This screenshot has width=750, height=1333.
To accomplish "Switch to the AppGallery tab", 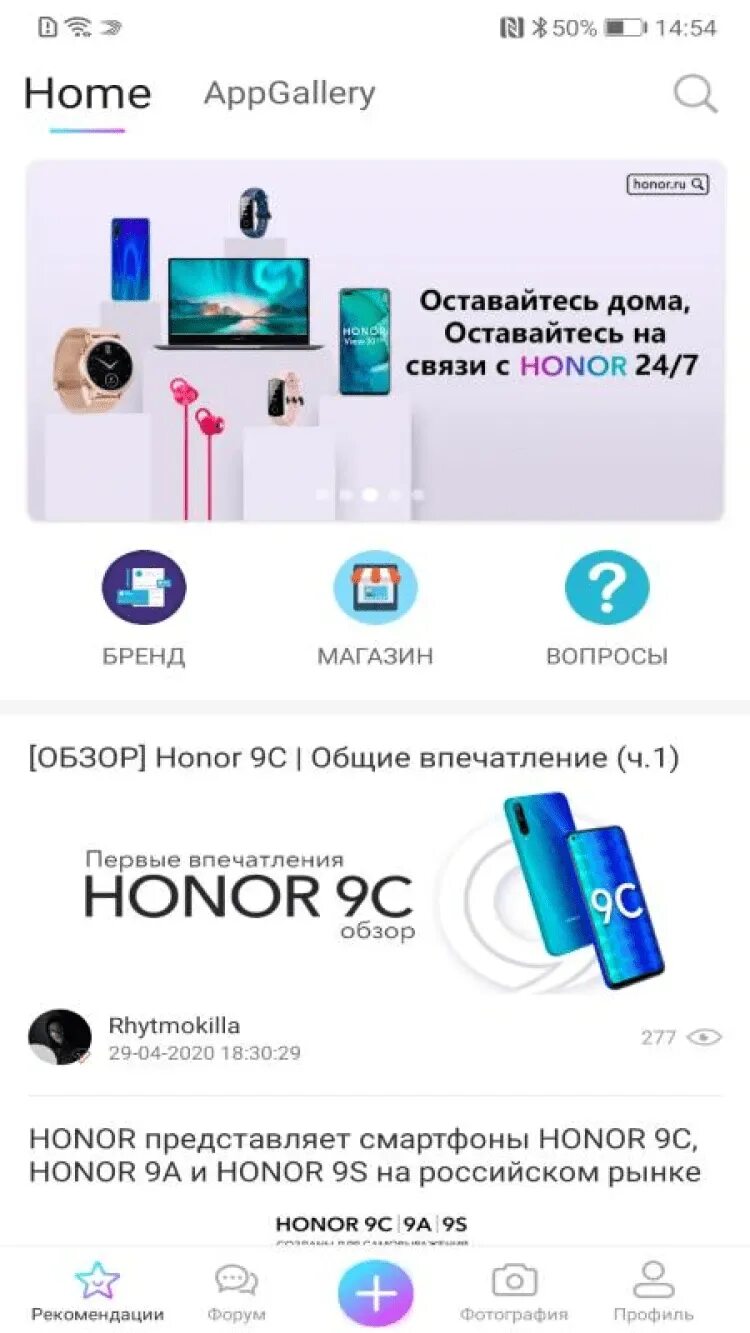I will pyautogui.click(x=290, y=93).
